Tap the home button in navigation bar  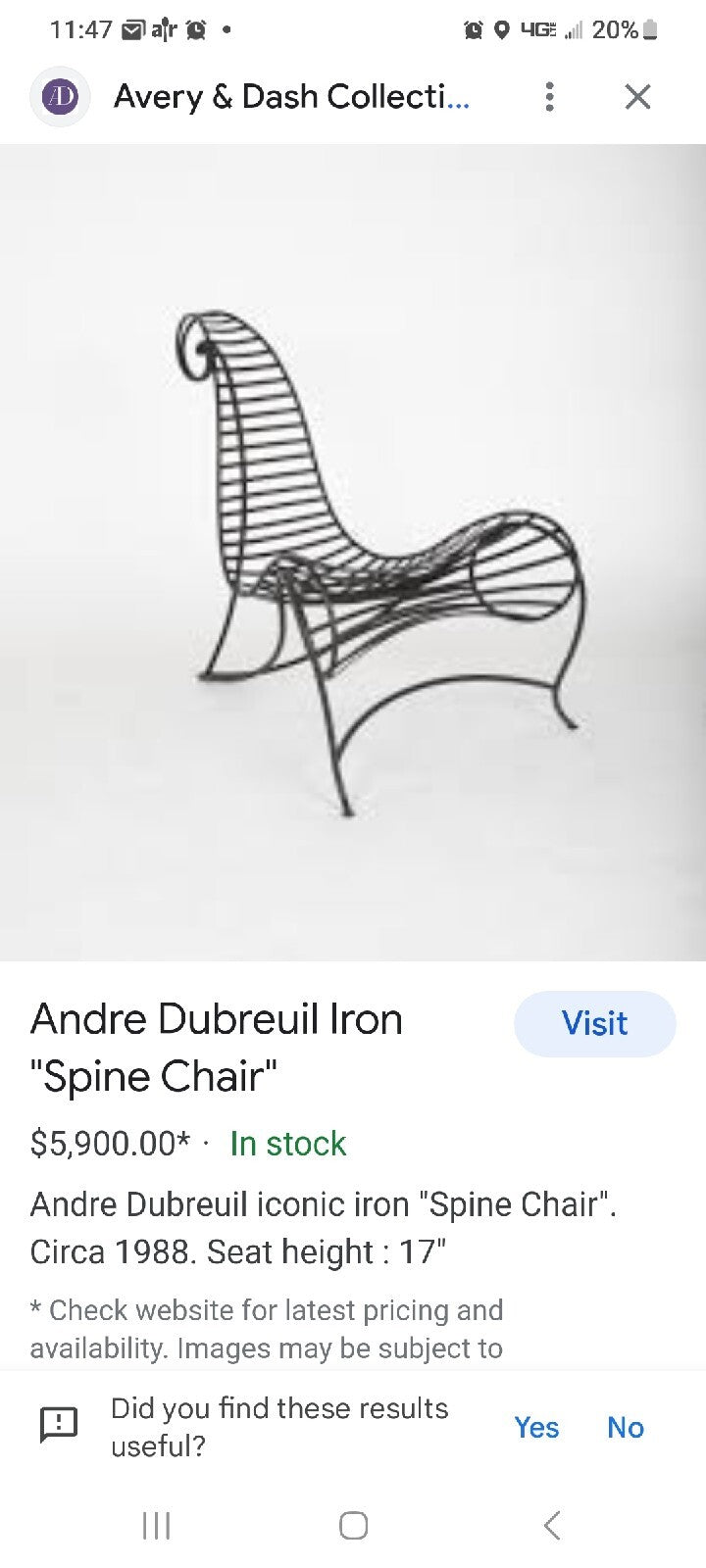click(x=353, y=1525)
